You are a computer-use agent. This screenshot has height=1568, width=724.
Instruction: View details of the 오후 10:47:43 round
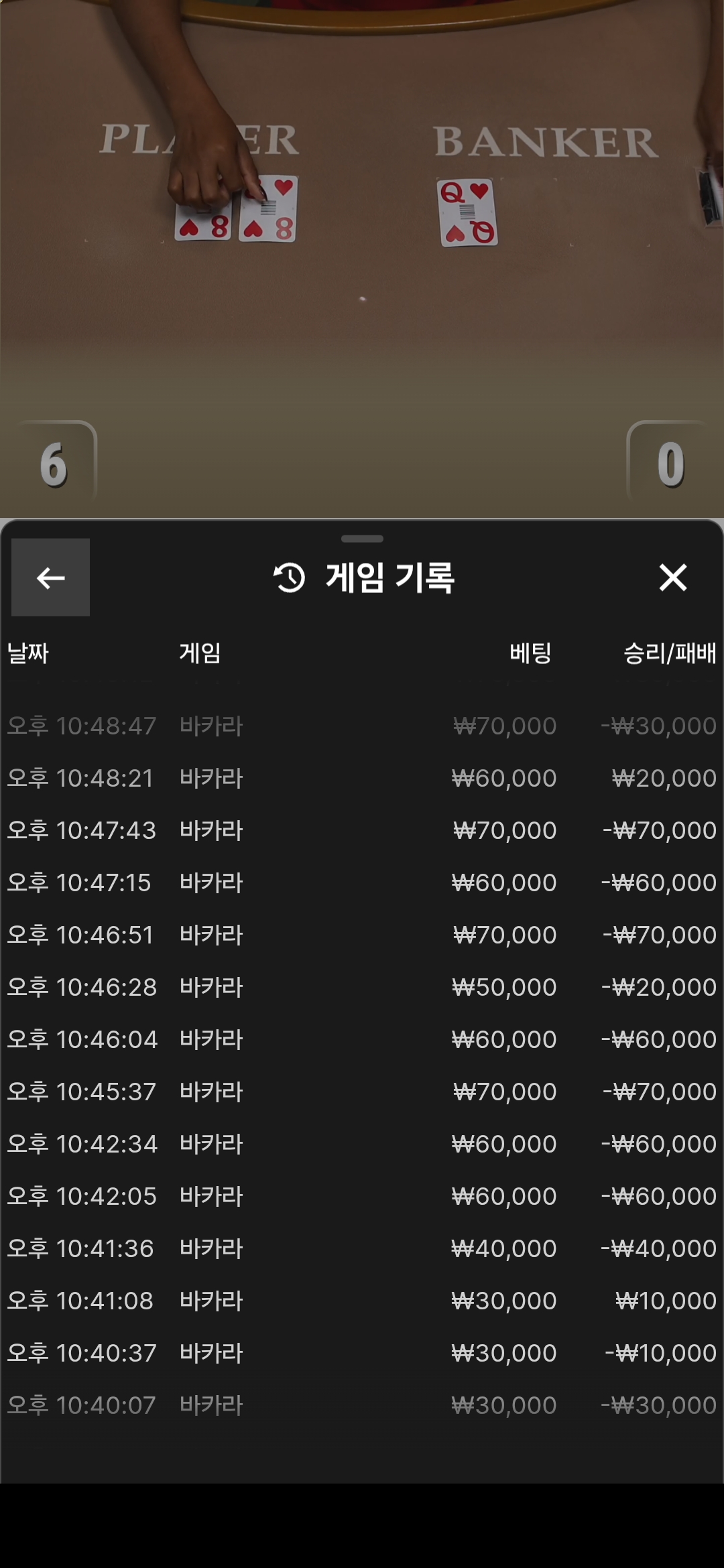pyautogui.click(x=362, y=830)
